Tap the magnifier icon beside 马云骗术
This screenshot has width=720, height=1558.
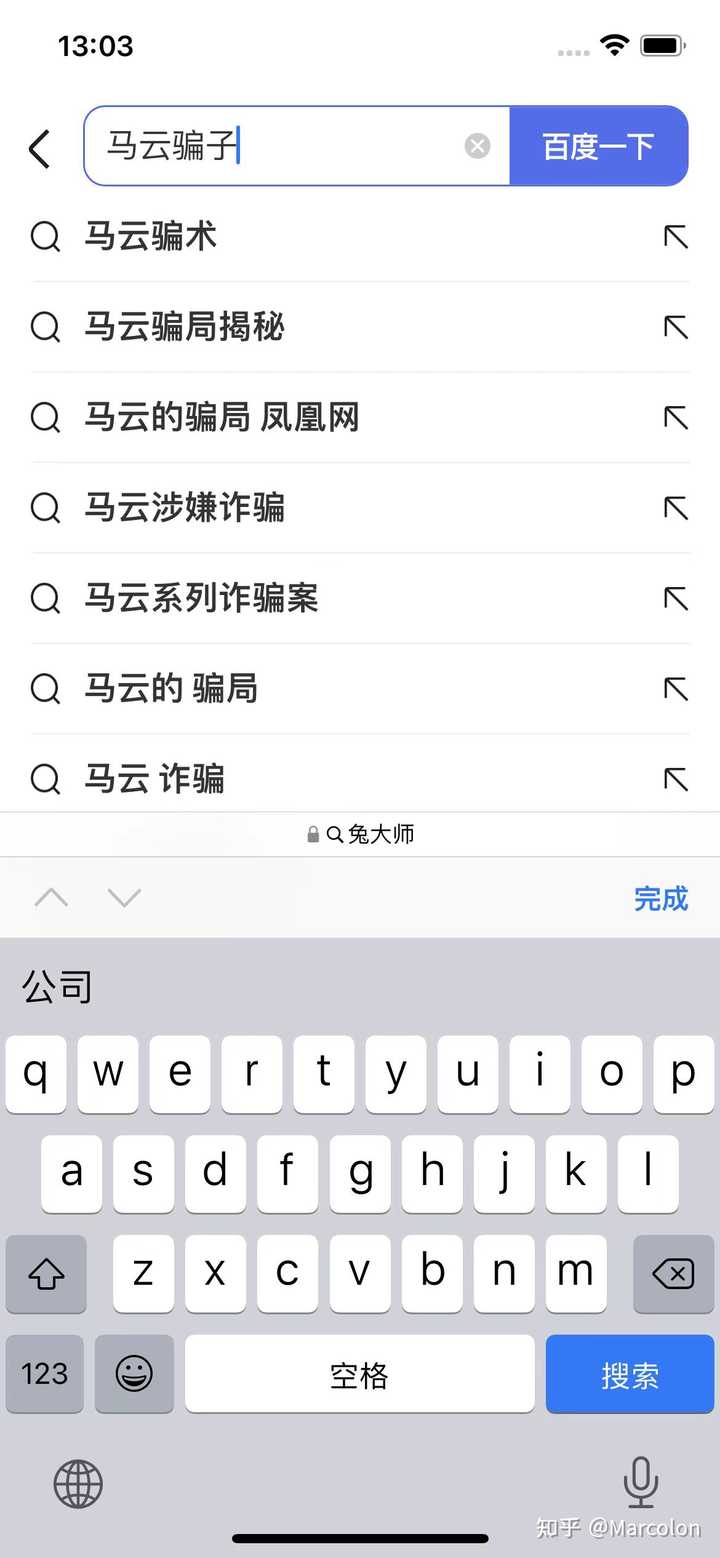tap(45, 237)
